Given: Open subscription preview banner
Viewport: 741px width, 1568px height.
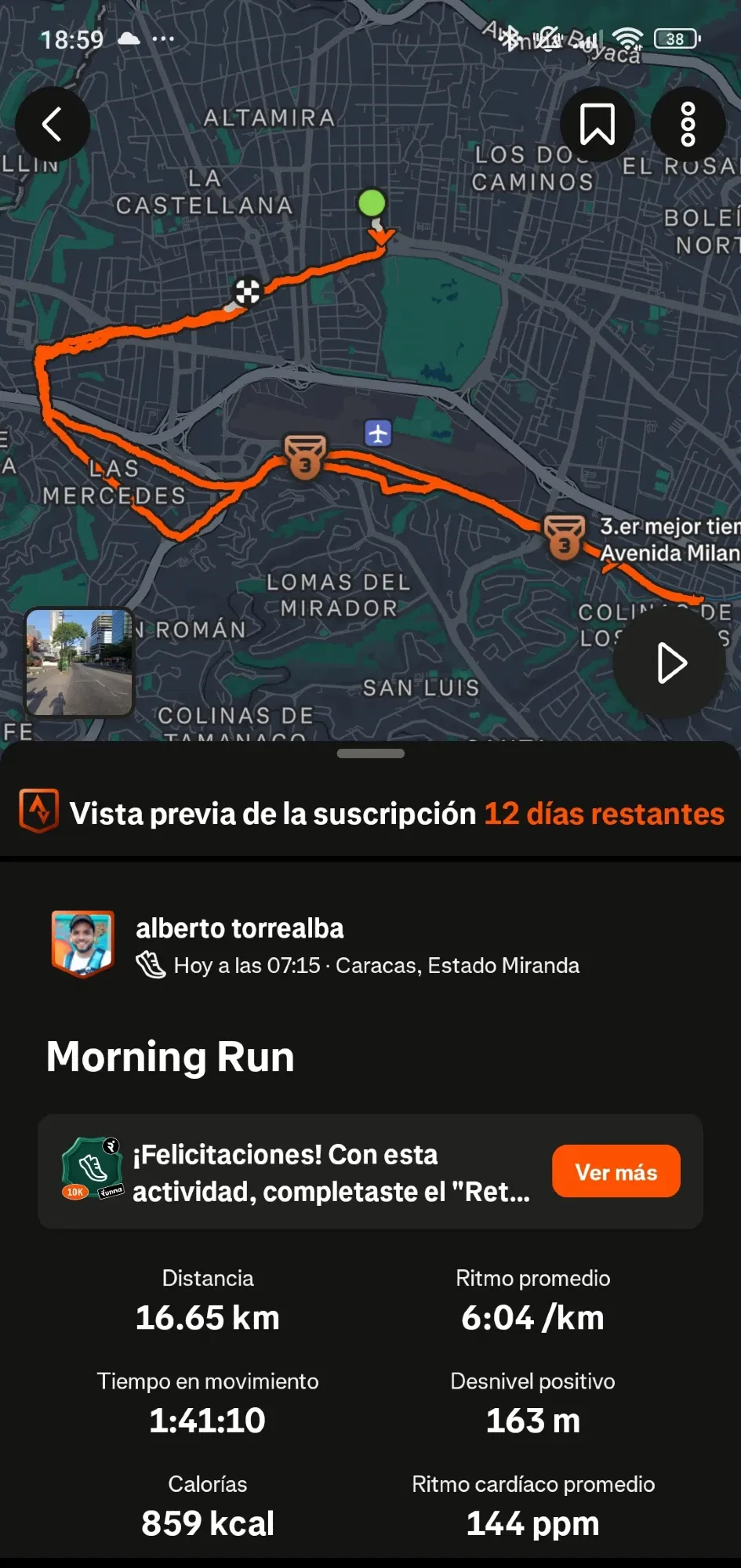Looking at the screenshot, I should (x=370, y=813).
